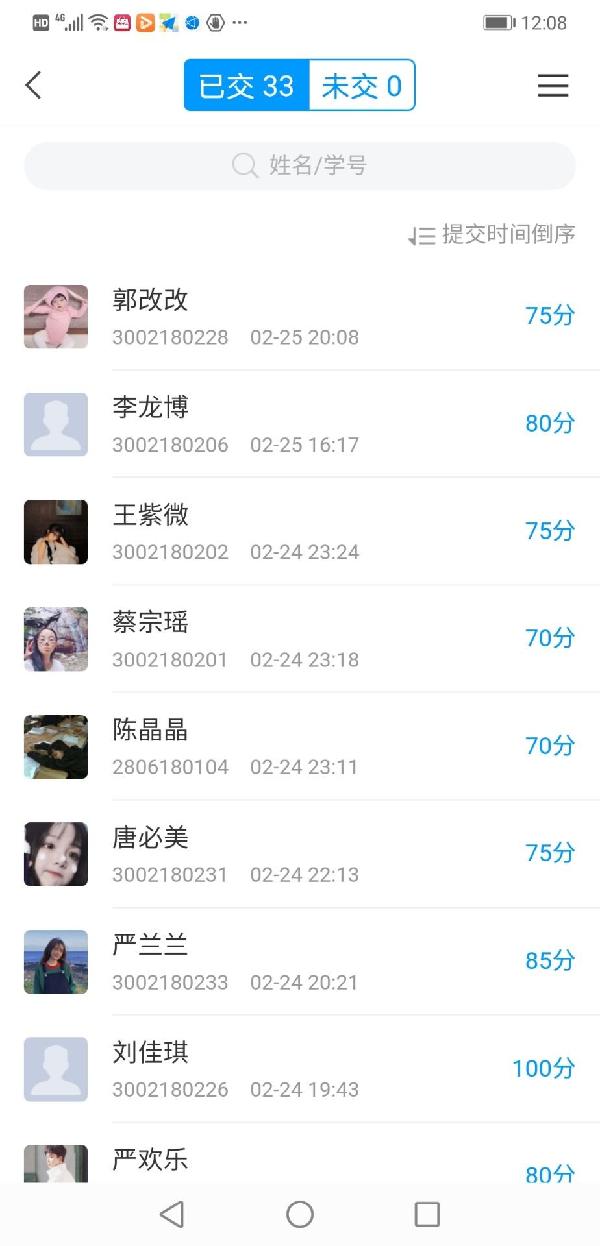
Task: Open 严兰兰's submission row
Action: point(300,961)
